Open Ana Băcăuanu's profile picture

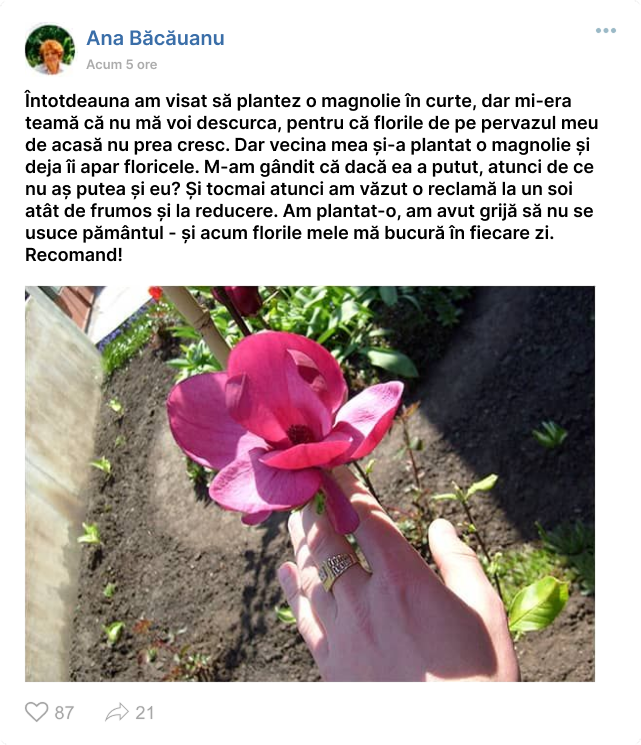tap(50, 50)
